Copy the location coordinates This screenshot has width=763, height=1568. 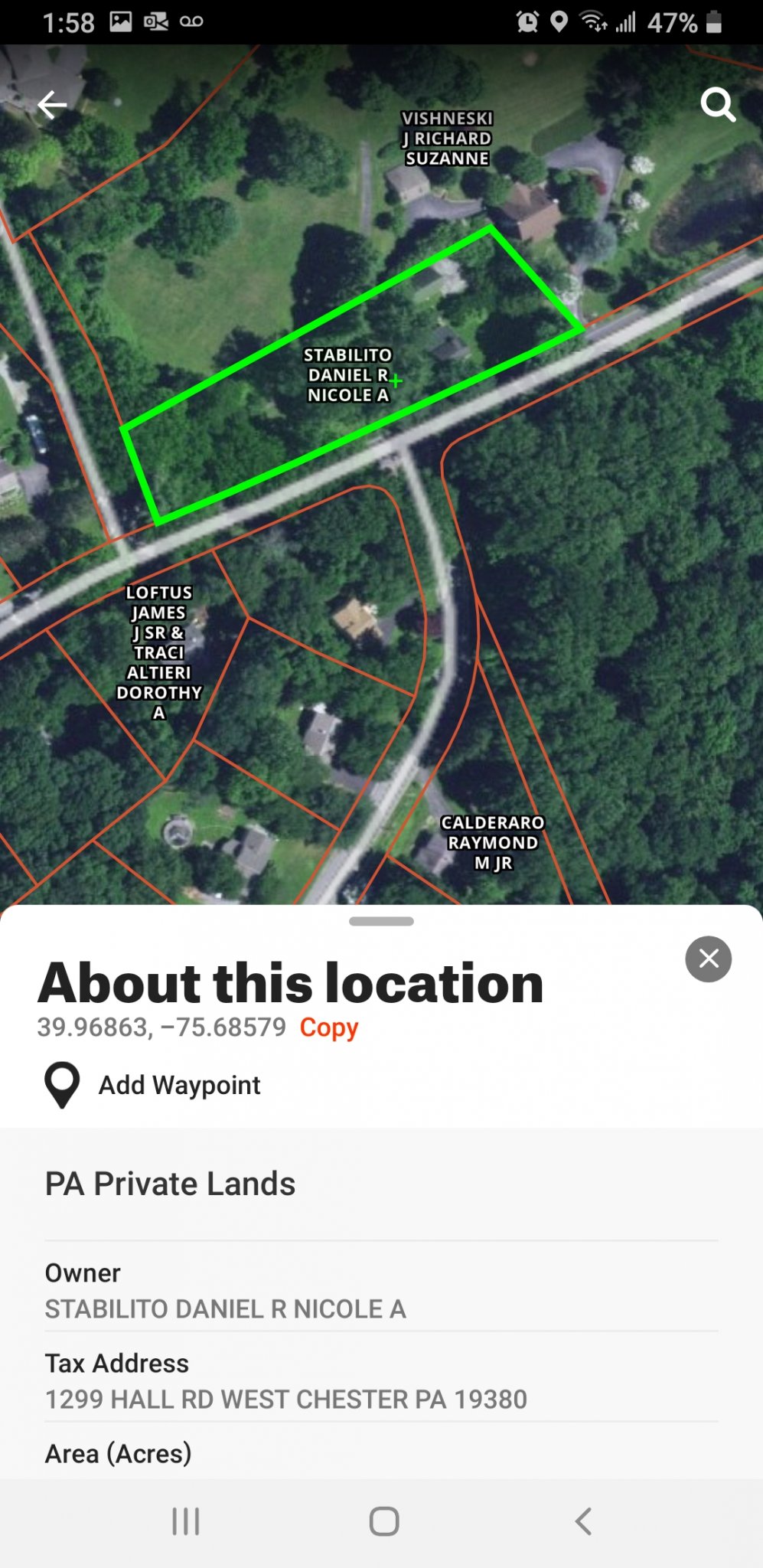click(x=329, y=1027)
